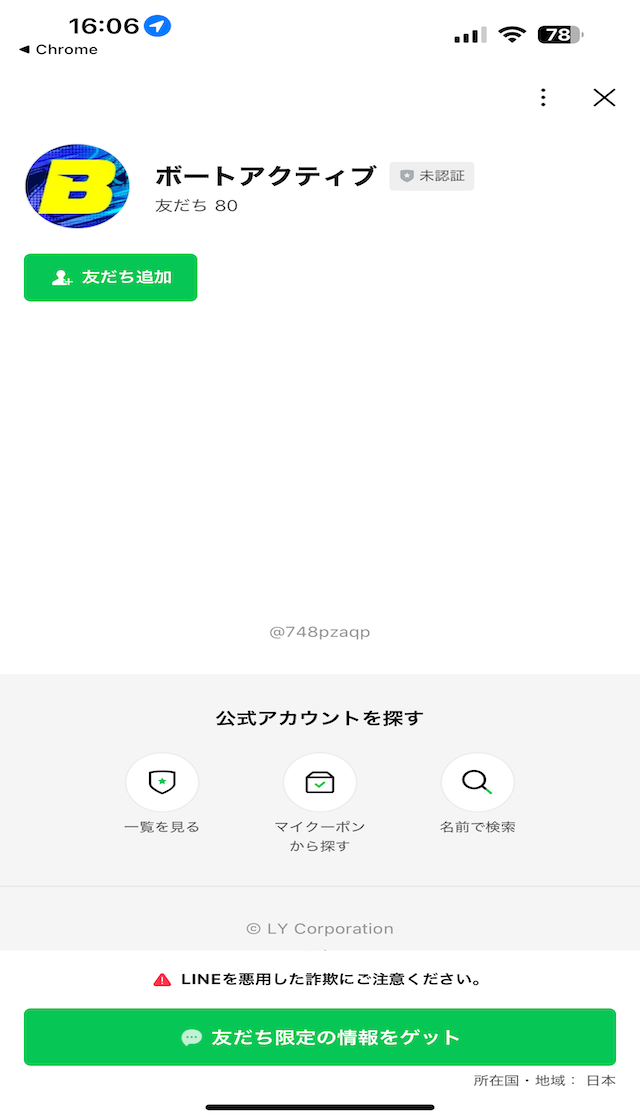Screen dimensions: 640x1120
Task: Open the ボートアクティブ profile picture
Action: 77,186
